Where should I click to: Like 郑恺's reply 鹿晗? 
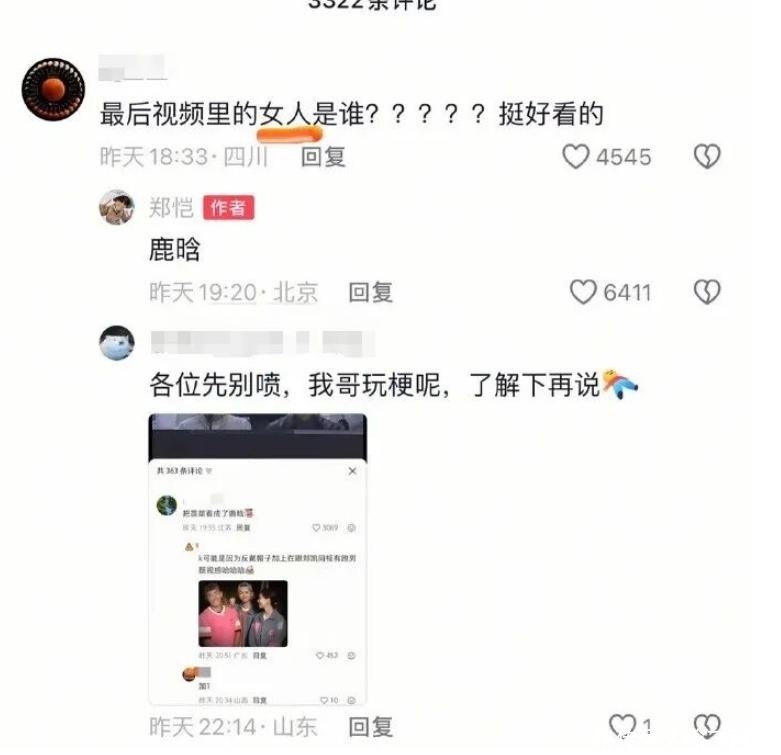tap(583, 292)
